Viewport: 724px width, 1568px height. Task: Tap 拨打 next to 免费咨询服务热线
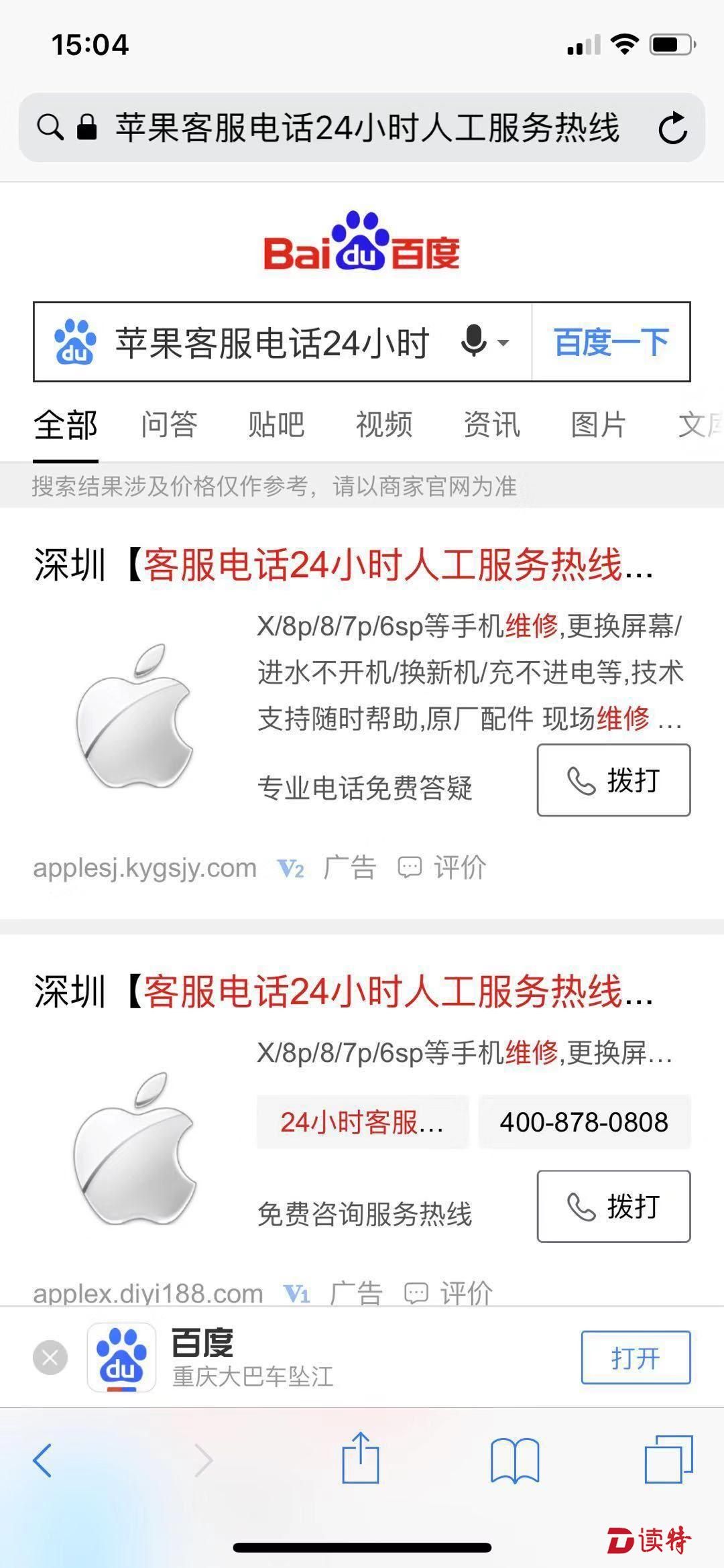[613, 1207]
